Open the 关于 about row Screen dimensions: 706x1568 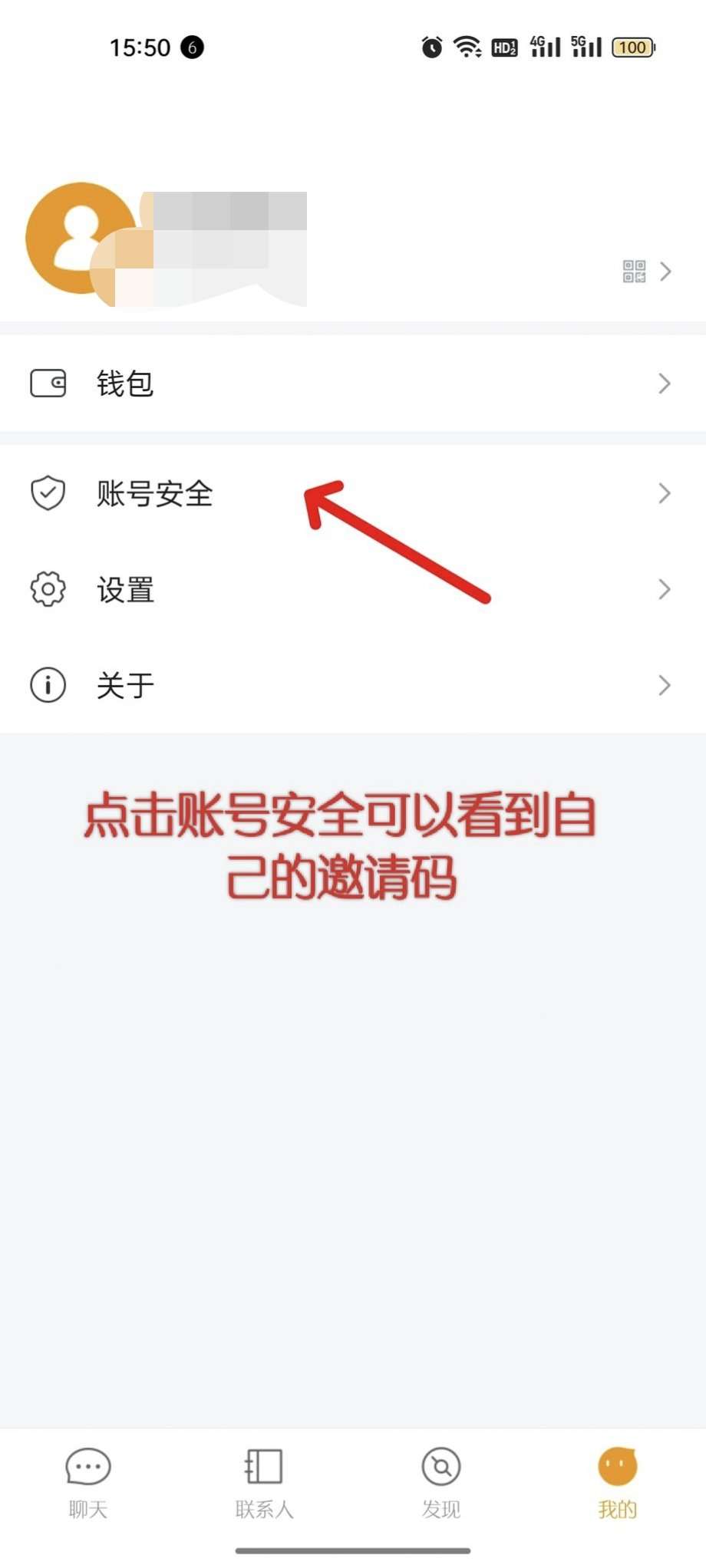[353, 685]
